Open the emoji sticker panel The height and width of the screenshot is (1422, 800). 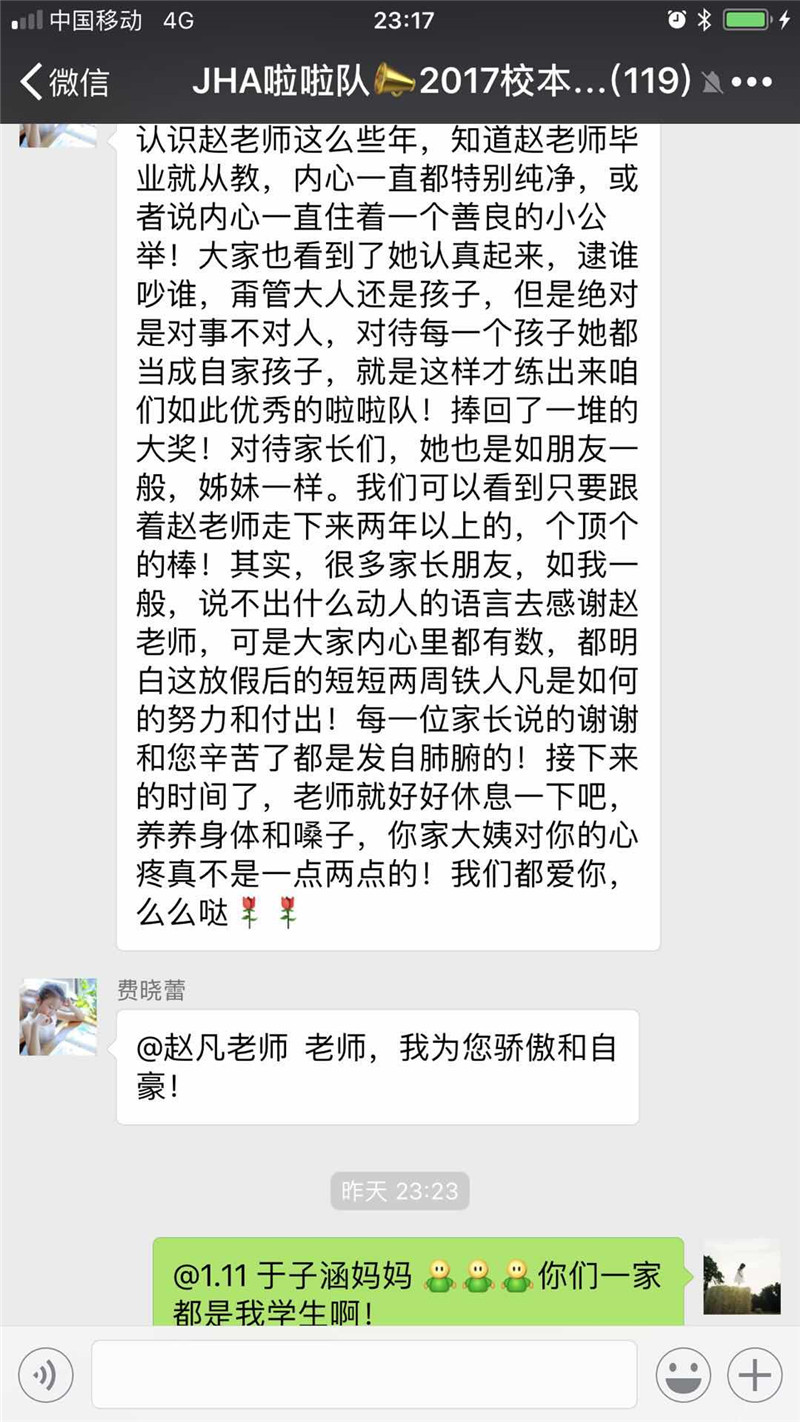[683, 1375]
